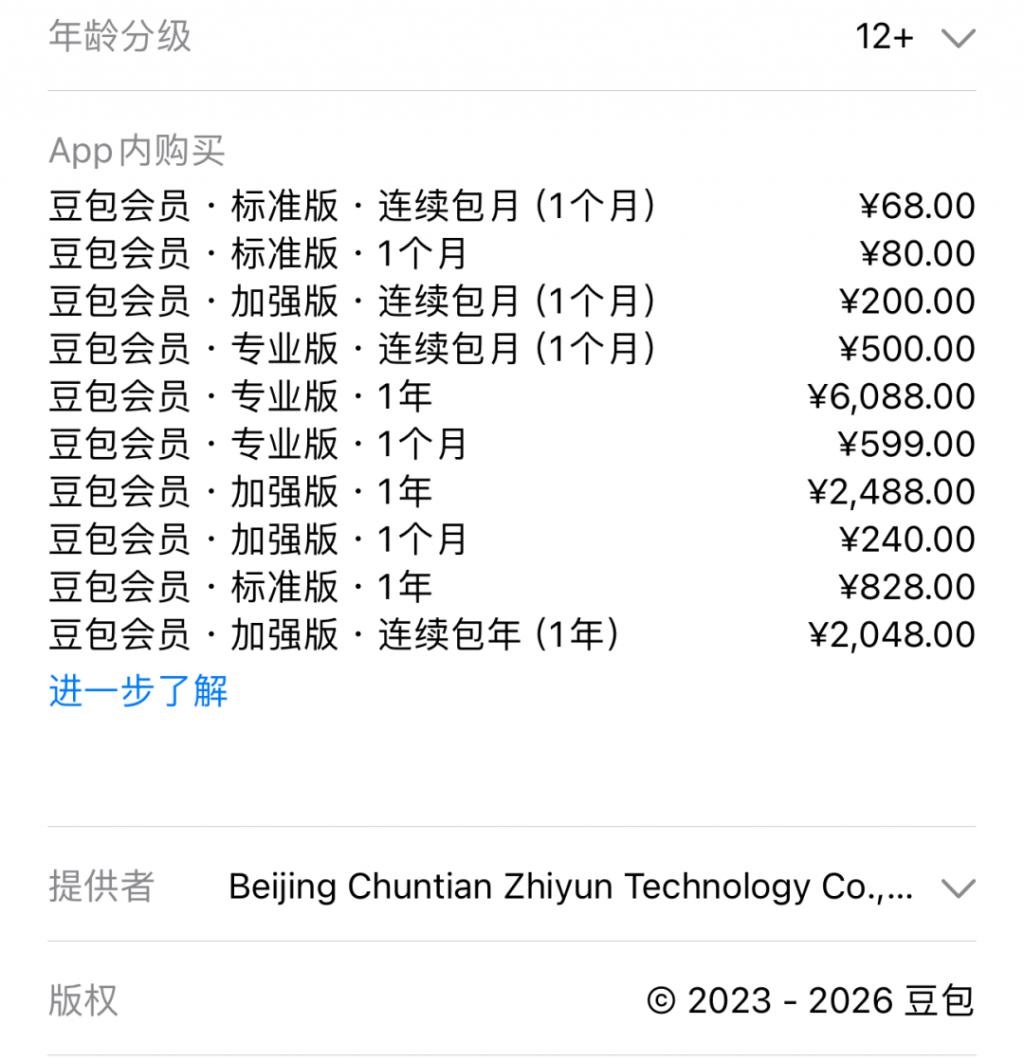Open the 进一步了解 link
1024x1061 pixels.
coord(138,691)
